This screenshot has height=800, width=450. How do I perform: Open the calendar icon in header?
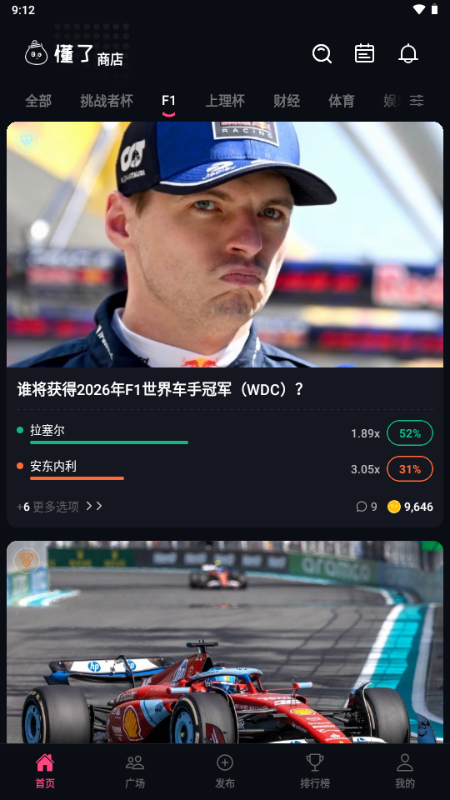tap(364, 53)
